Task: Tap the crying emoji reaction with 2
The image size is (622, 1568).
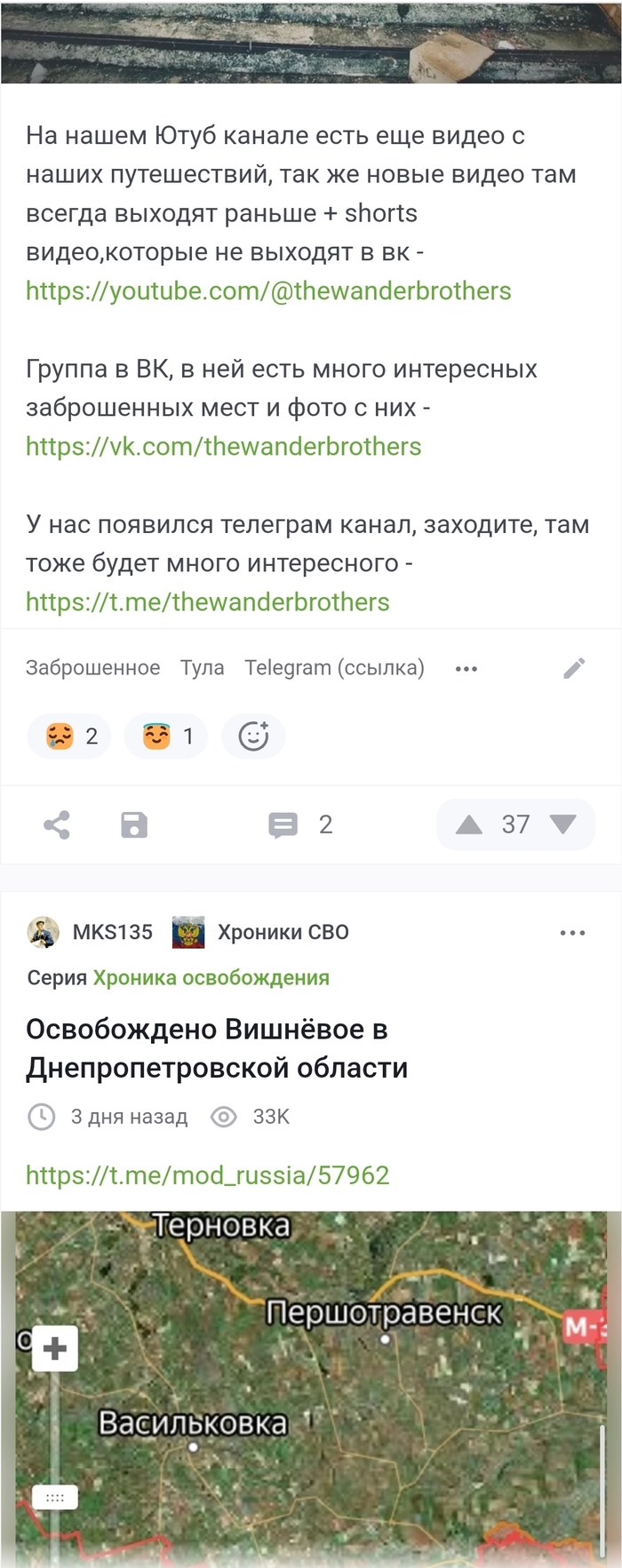Action: [x=69, y=736]
